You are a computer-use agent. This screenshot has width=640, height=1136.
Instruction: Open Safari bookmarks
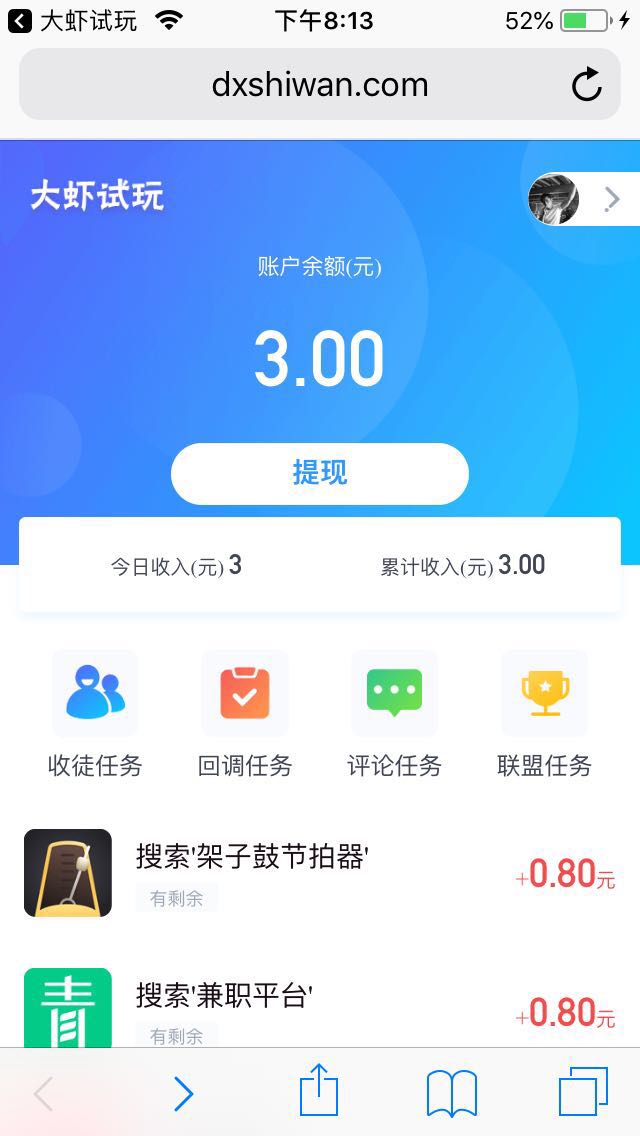[451, 1092]
